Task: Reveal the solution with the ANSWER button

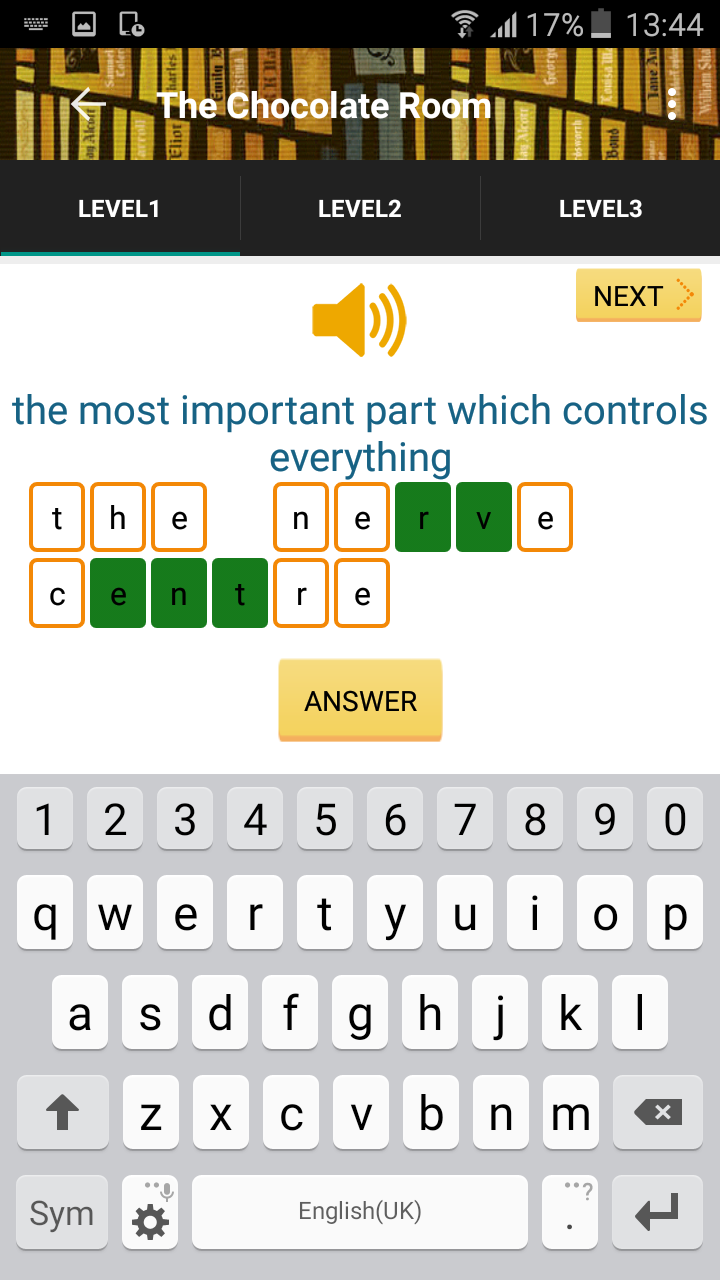Action: tap(360, 701)
